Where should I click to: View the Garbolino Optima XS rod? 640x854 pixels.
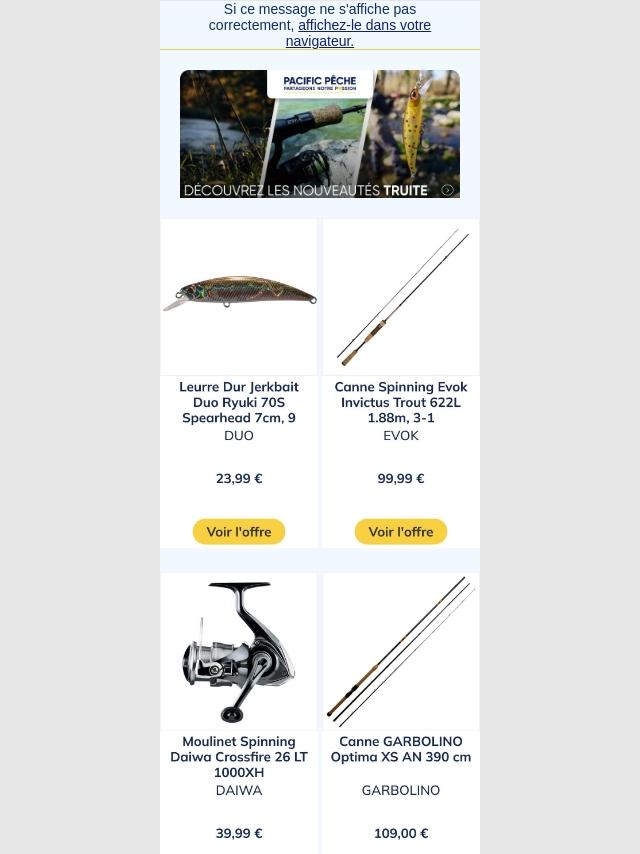(x=401, y=652)
